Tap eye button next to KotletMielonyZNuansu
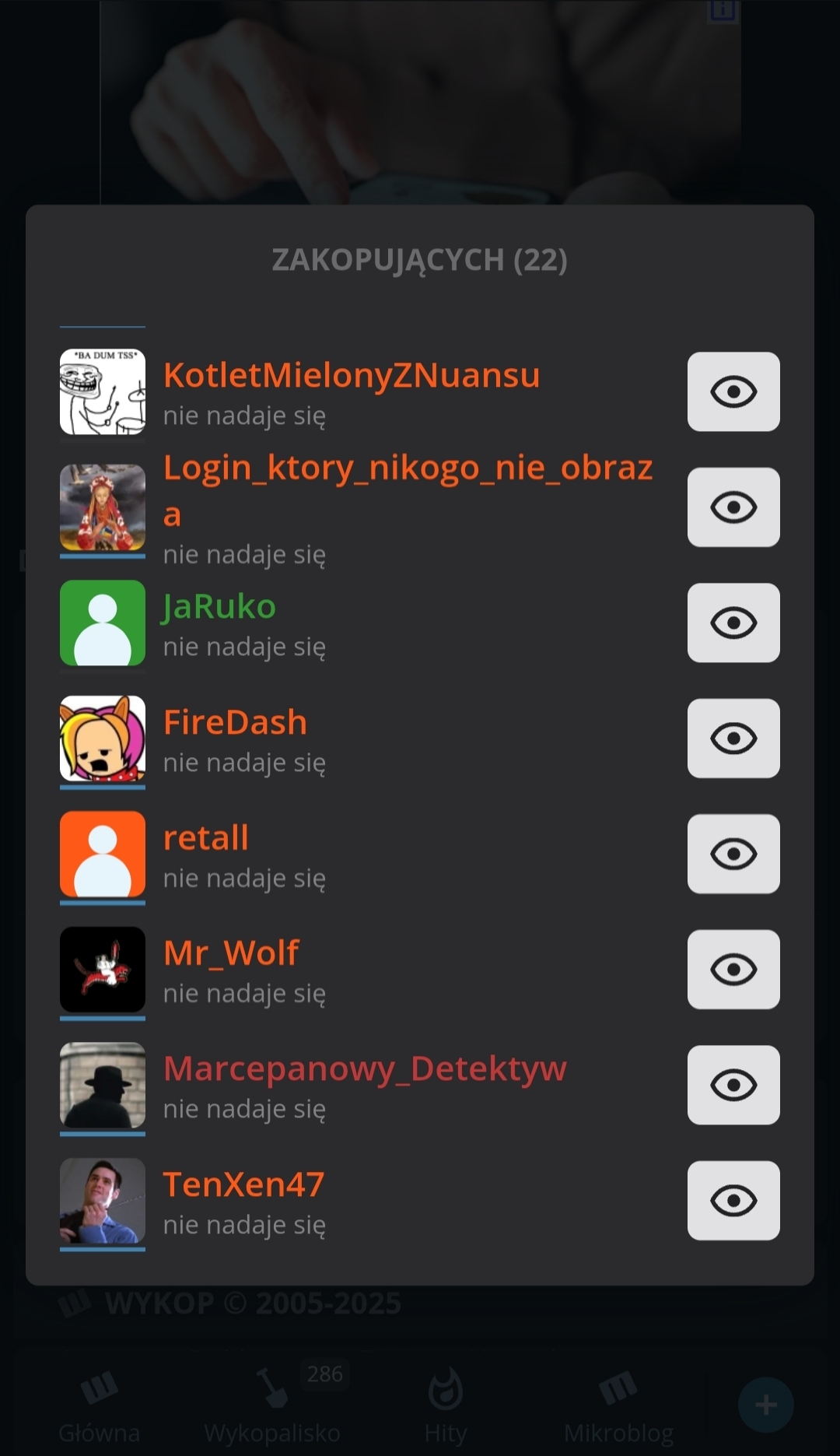 point(733,391)
